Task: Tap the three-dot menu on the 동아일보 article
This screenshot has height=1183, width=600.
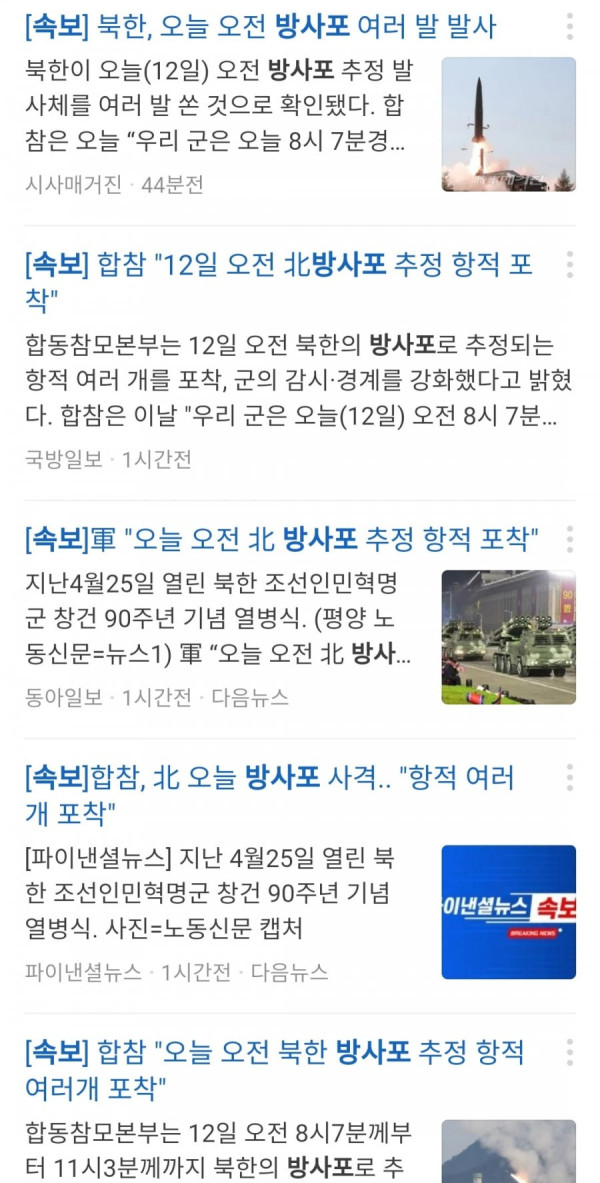Action: coord(569,540)
